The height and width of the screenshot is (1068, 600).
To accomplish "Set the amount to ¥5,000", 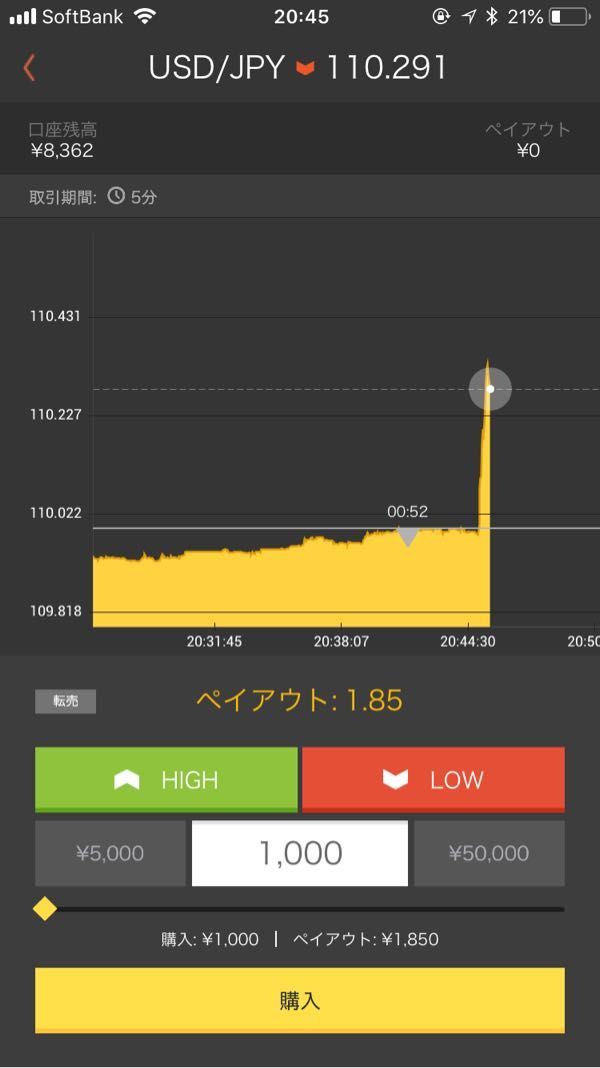I will [x=110, y=853].
